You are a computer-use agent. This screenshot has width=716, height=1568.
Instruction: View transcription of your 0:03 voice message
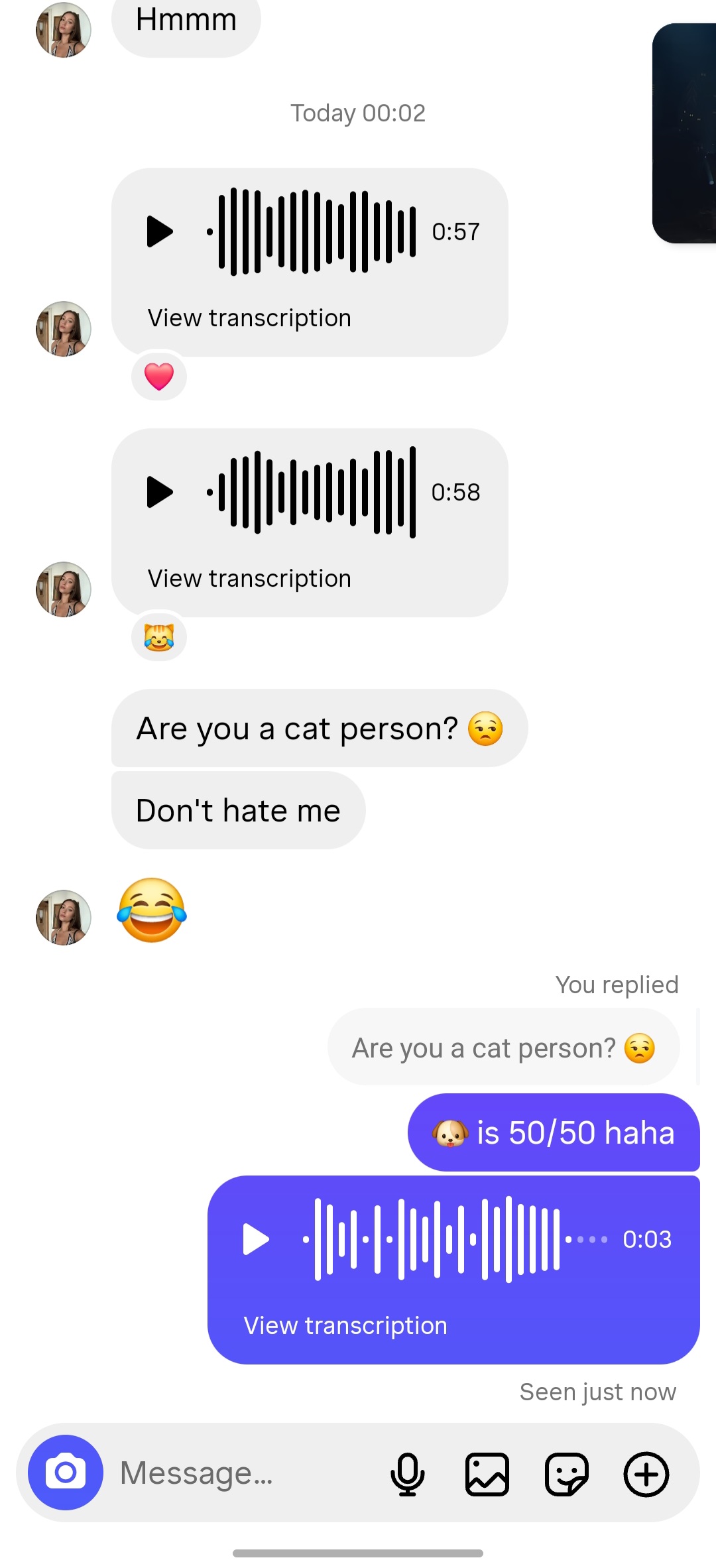[x=345, y=1326]
